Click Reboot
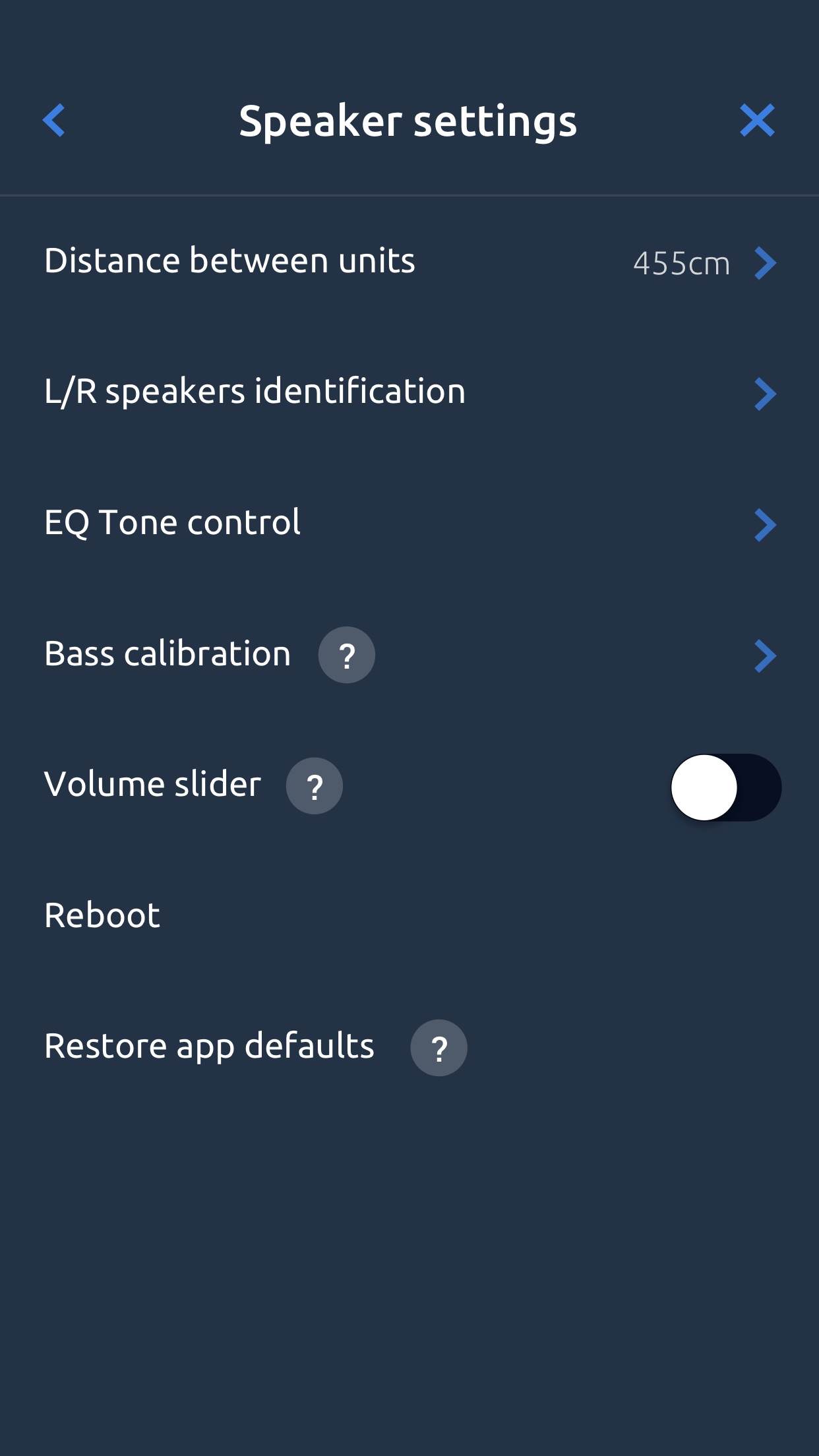The height and width of the screenshot is (1456, 819). (x=101, y=914)
